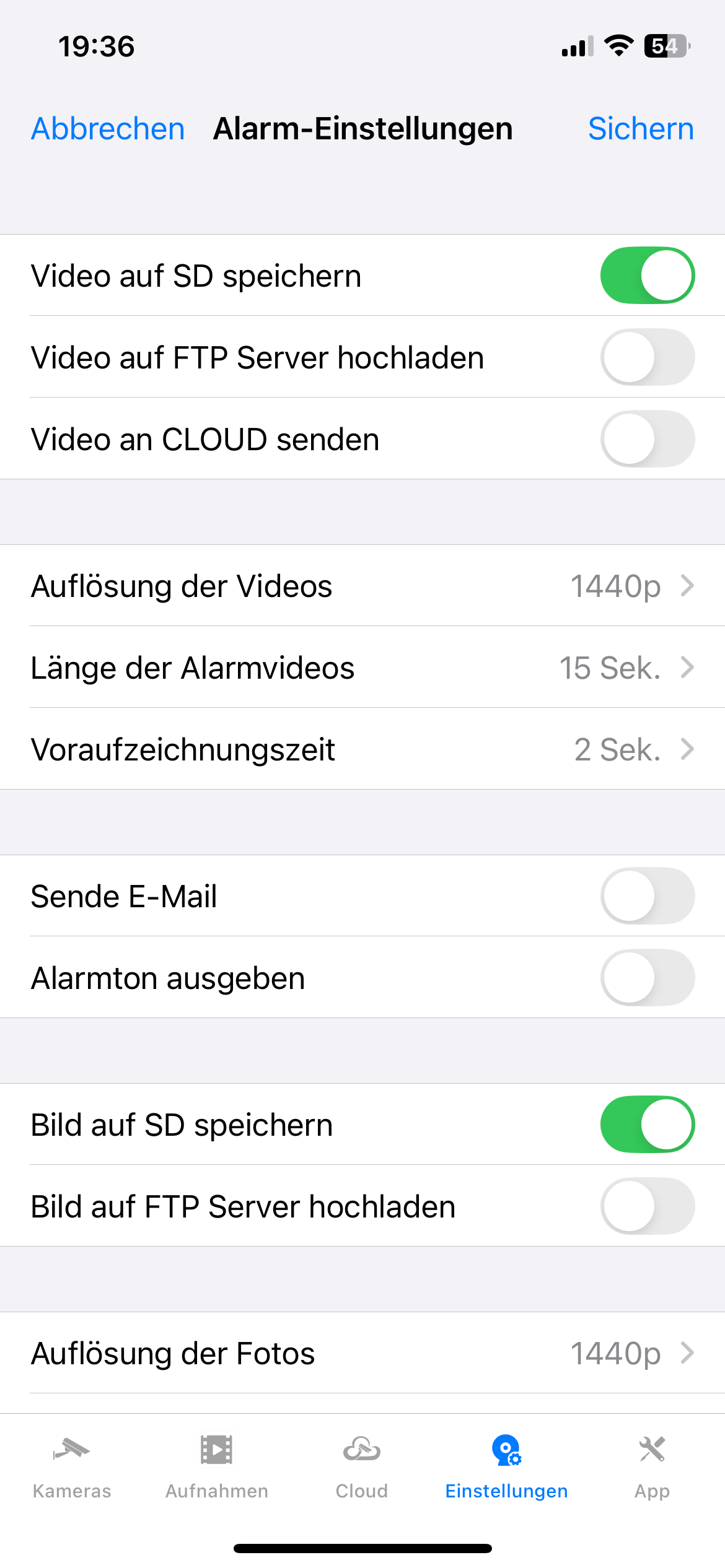Enable Sende E-Mail switch
This screenshot has height=1568, width=725.
click(647, 896)
